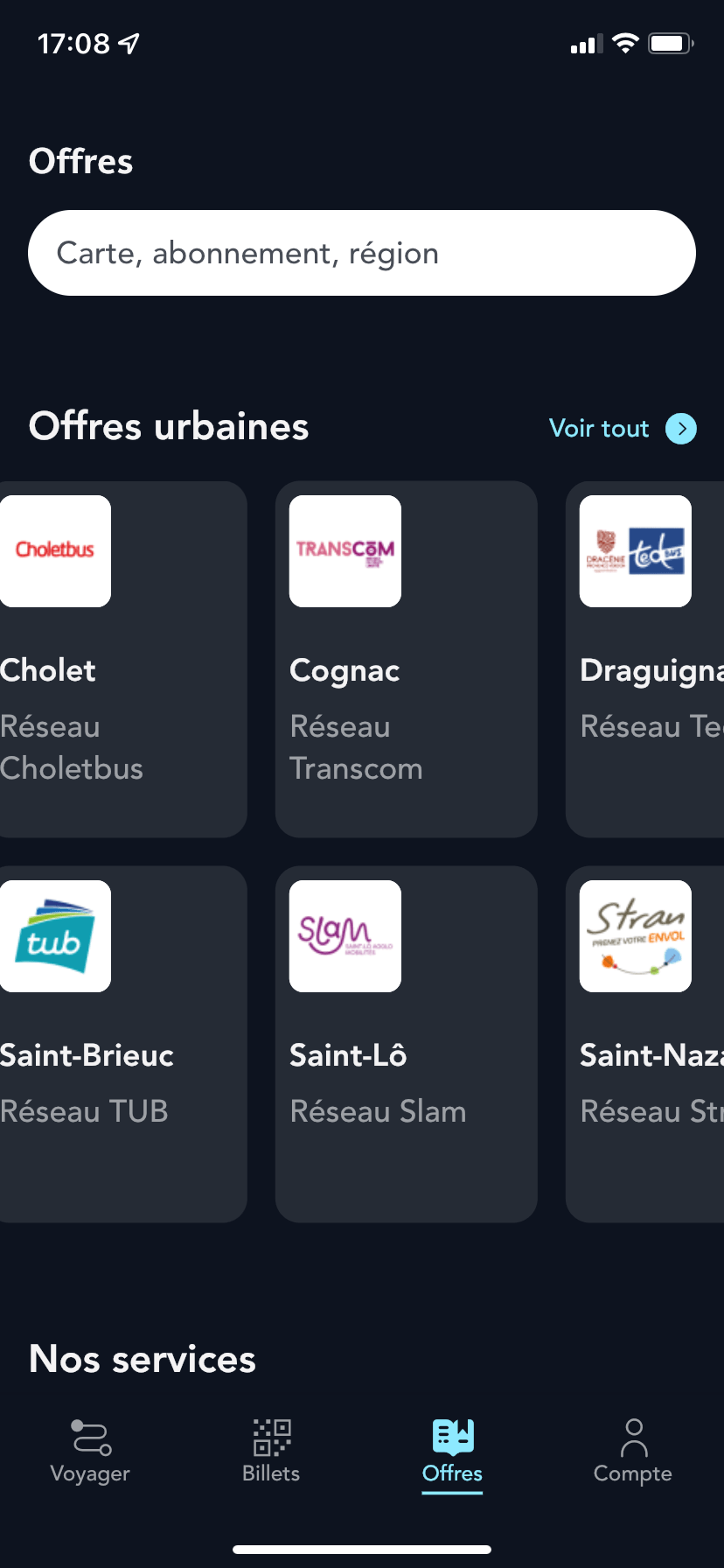Open Voir tout for urban offers
724x1568 pixels.
(x=599, y=429)
